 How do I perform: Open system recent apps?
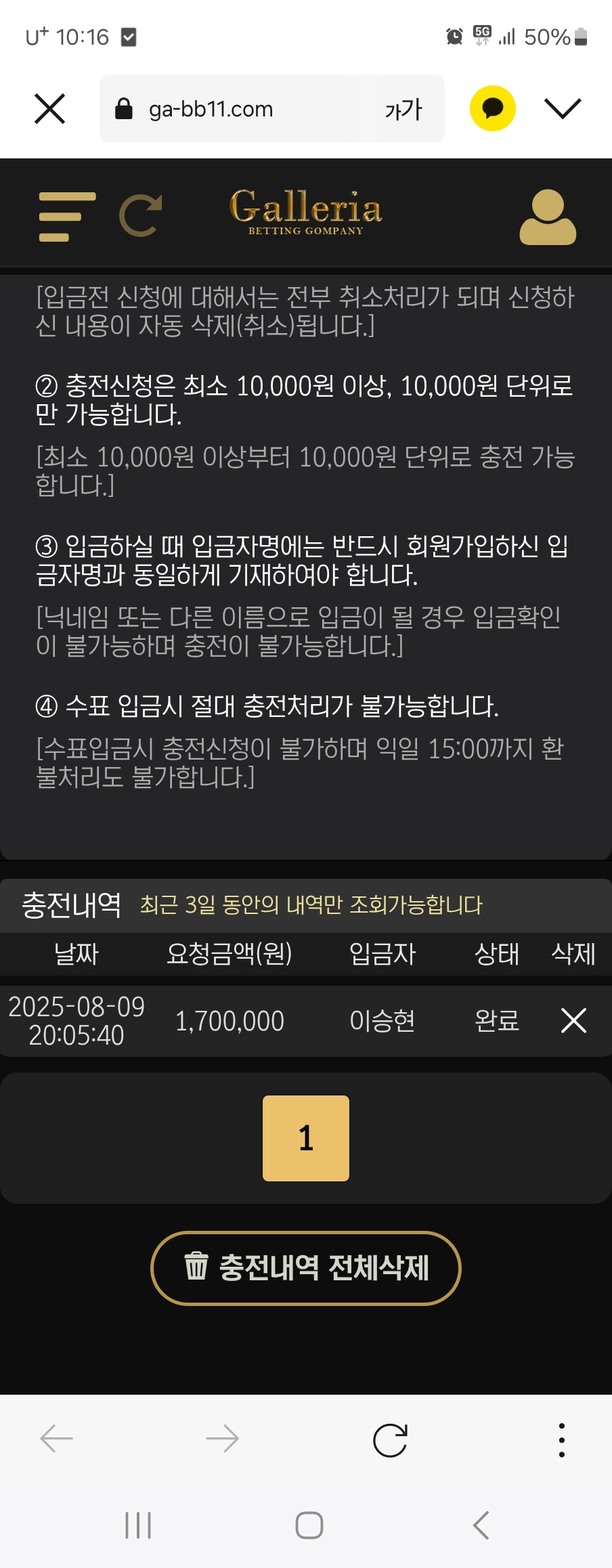tap(138, 1525)
